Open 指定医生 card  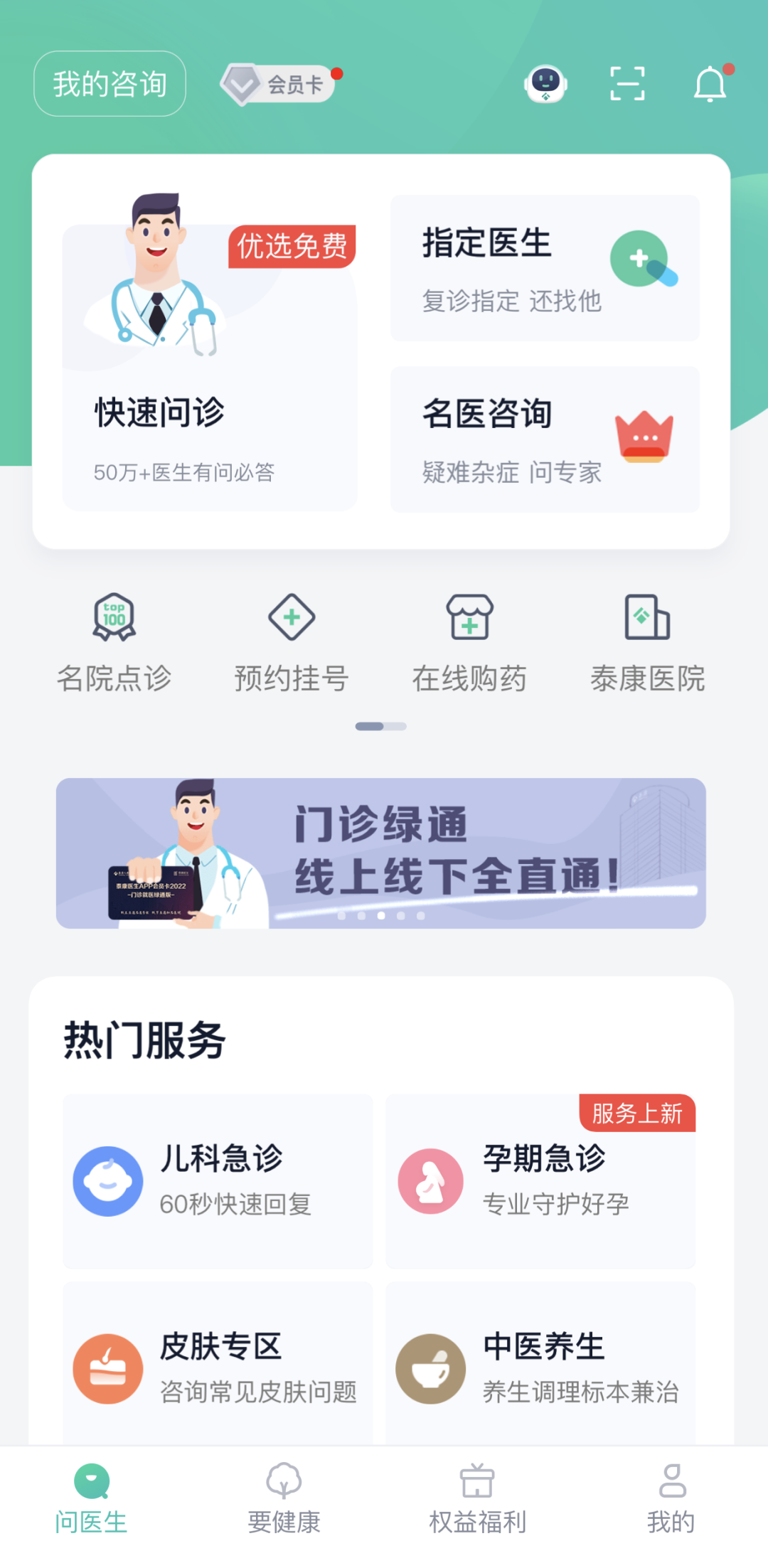point(545,269)
